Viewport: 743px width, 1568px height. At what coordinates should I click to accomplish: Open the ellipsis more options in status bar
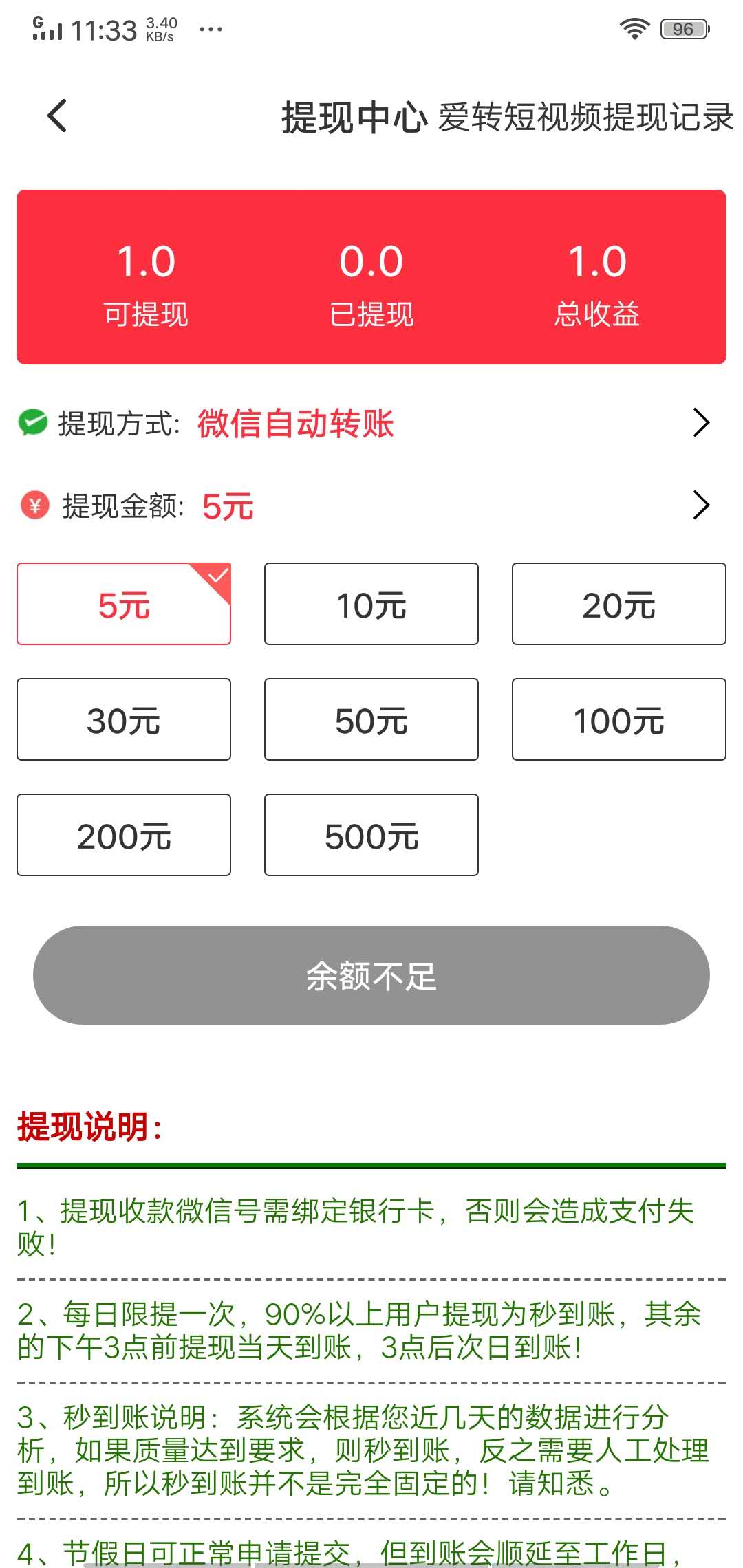pyautogui.click(x=210, y=28)
